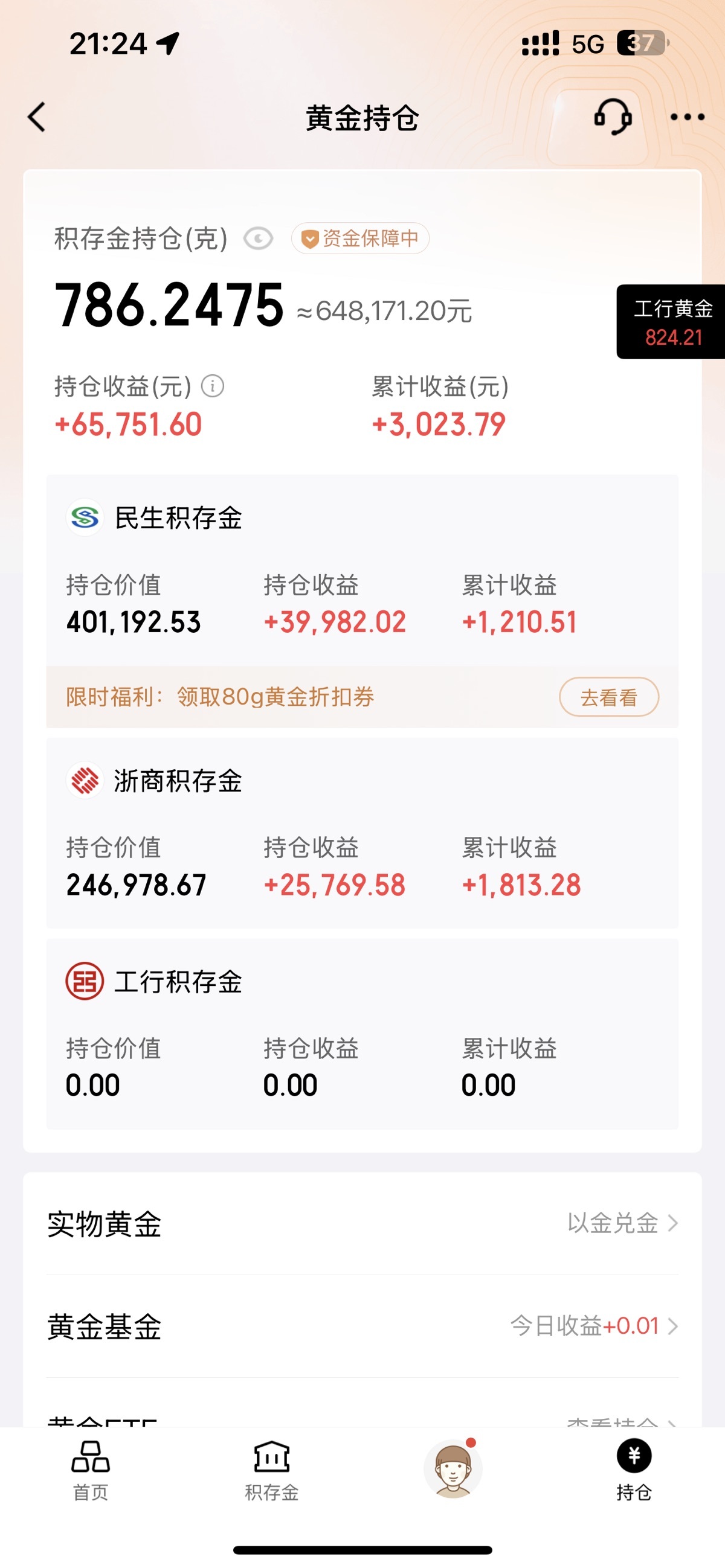The width and height of the screenshot is (725, 1568).
Task: Contact customer service via headset icon
Action: point(612,117)
